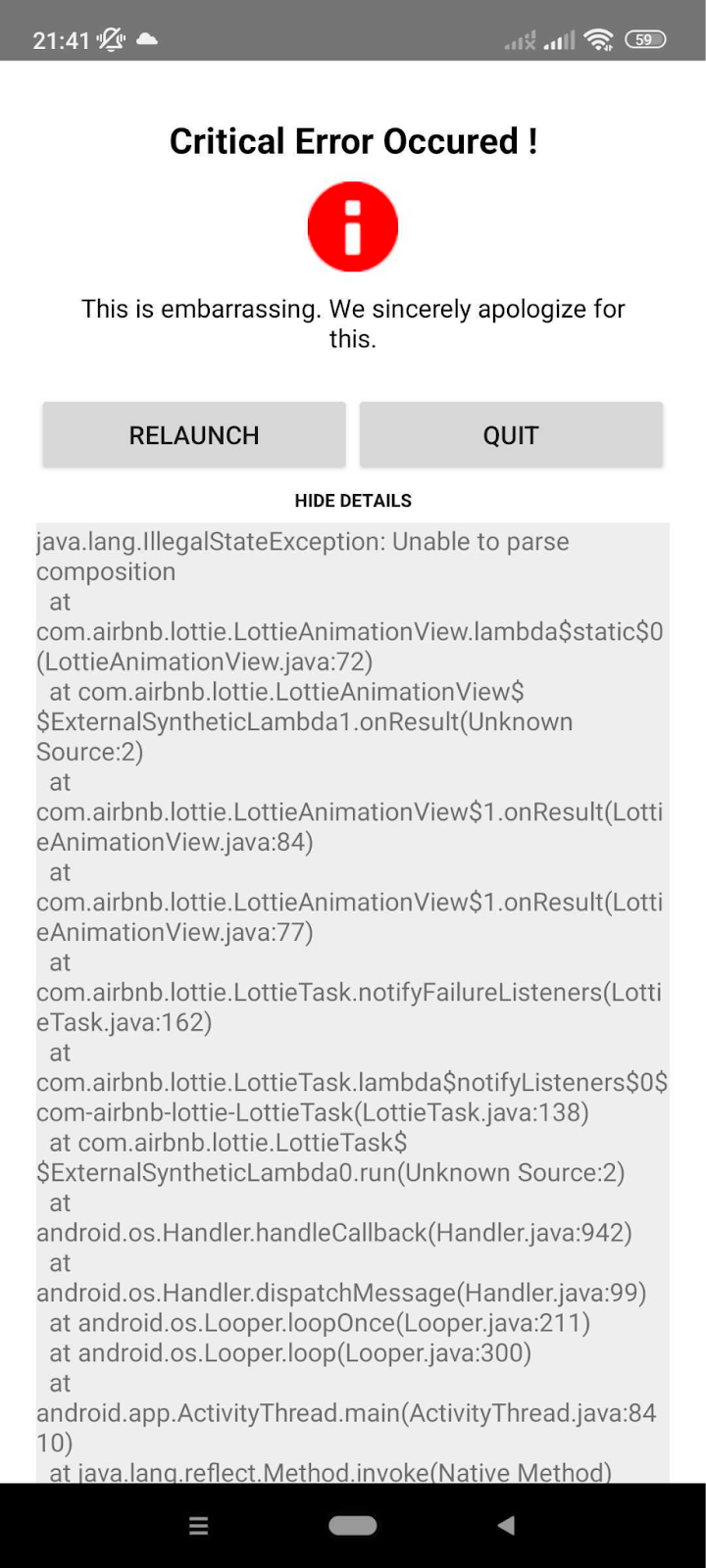
Task: Open recent apps from the navigation bar
Action: [x=199, y=1525]
